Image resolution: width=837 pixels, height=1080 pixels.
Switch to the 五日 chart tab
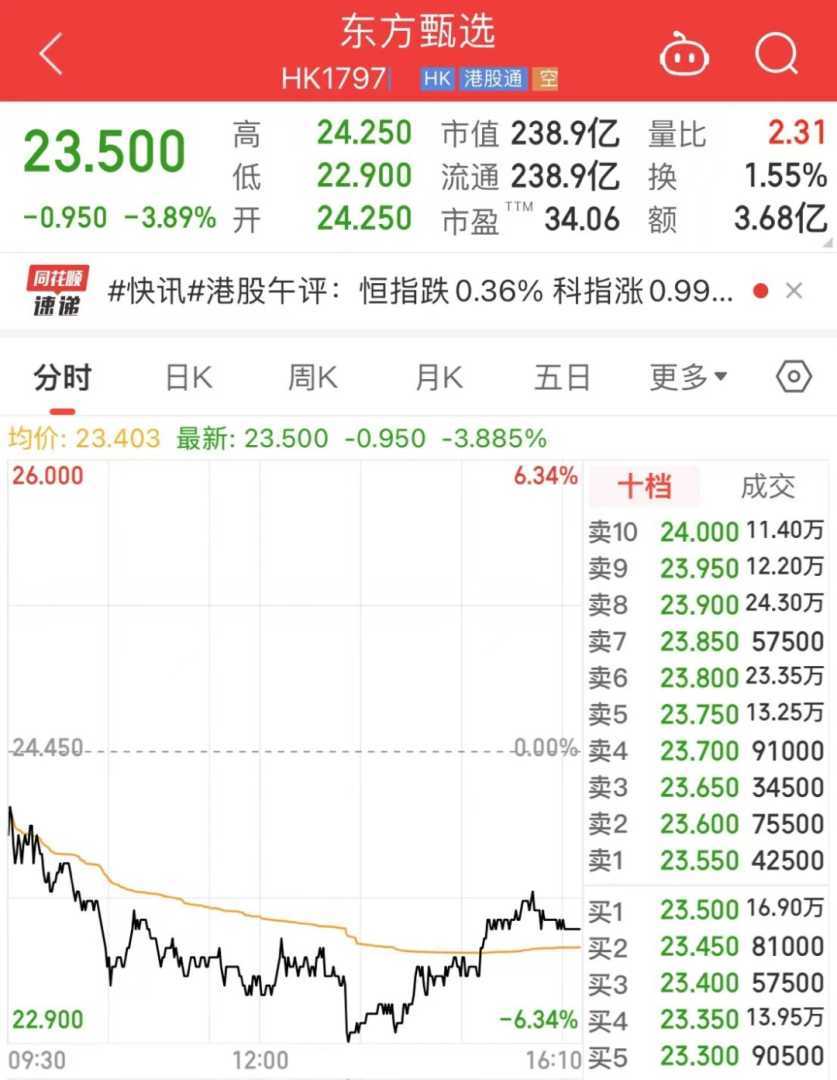pyautogui.click(x=562, y=378)
